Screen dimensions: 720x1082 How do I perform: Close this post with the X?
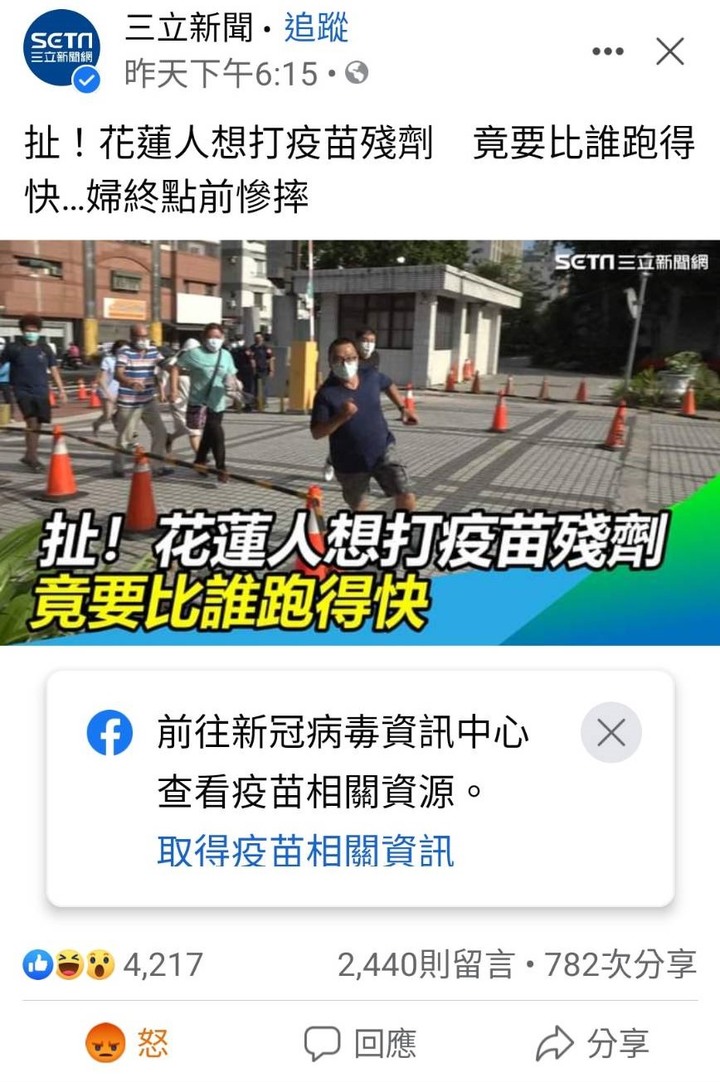tap(670, 52)
